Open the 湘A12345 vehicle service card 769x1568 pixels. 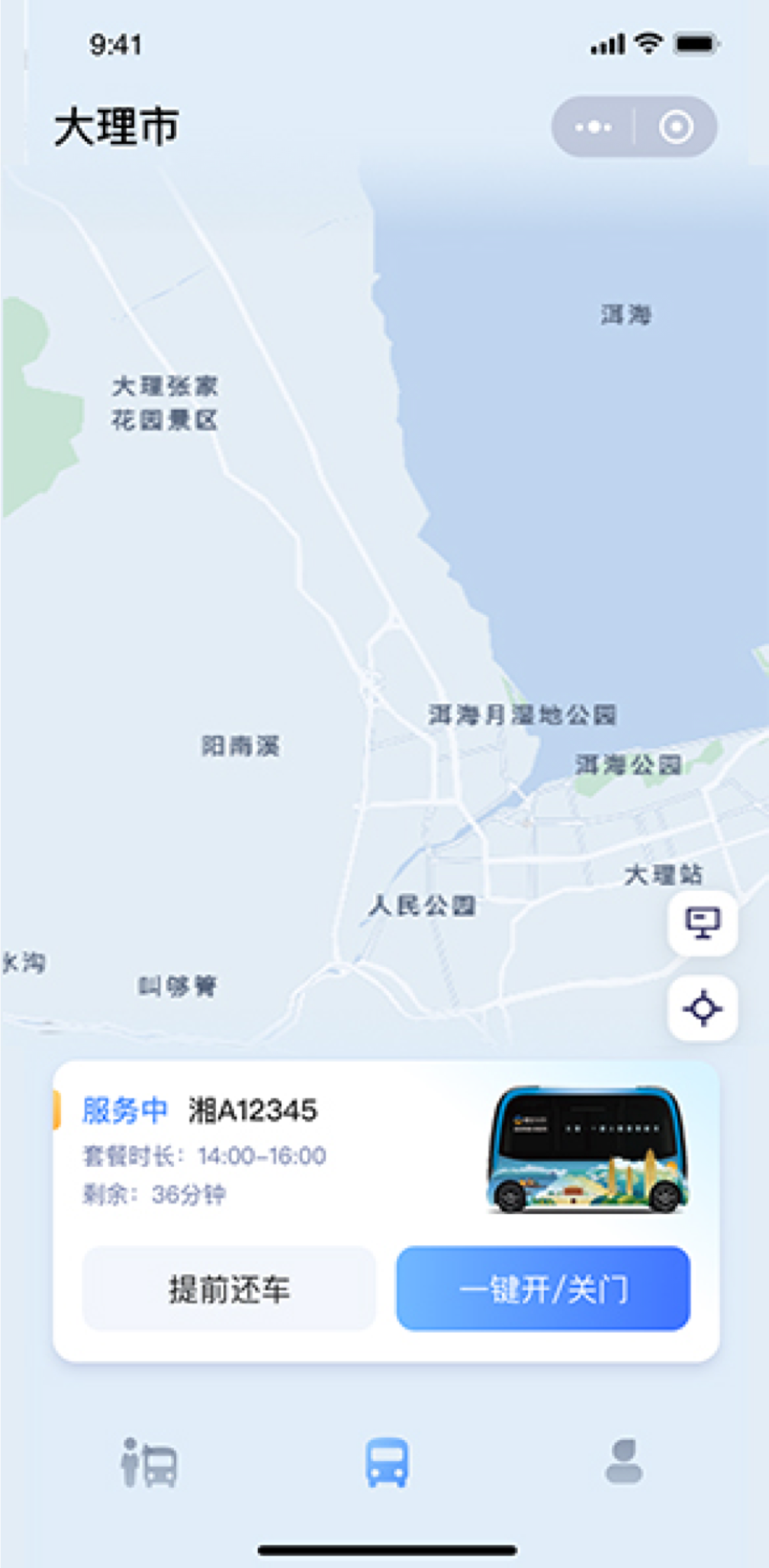tap(386, 1210)
